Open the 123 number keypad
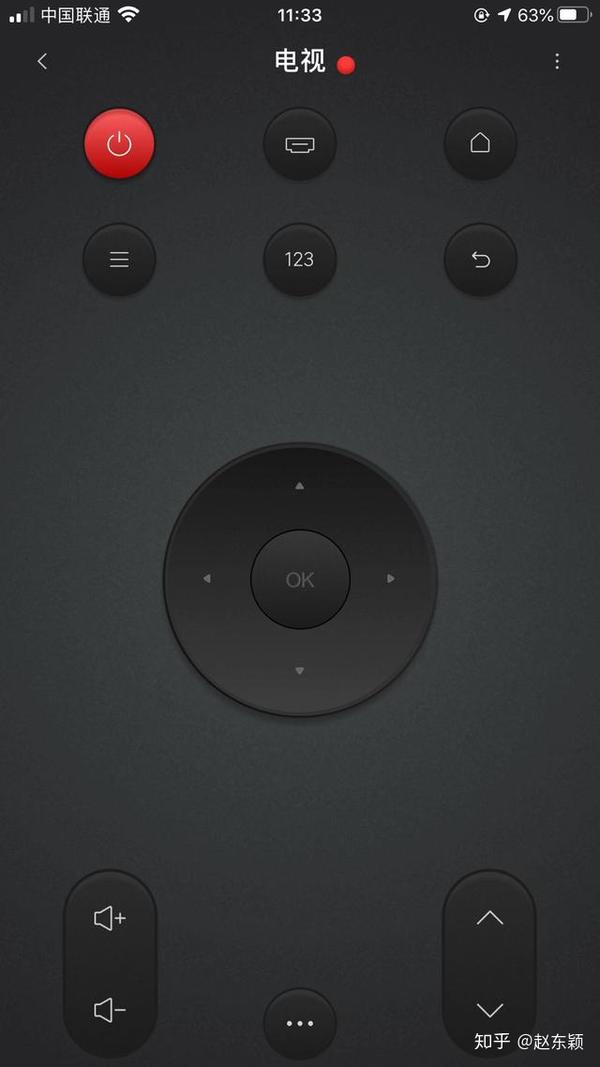This screenshot has height=1067, width=600. click(299, 260)
